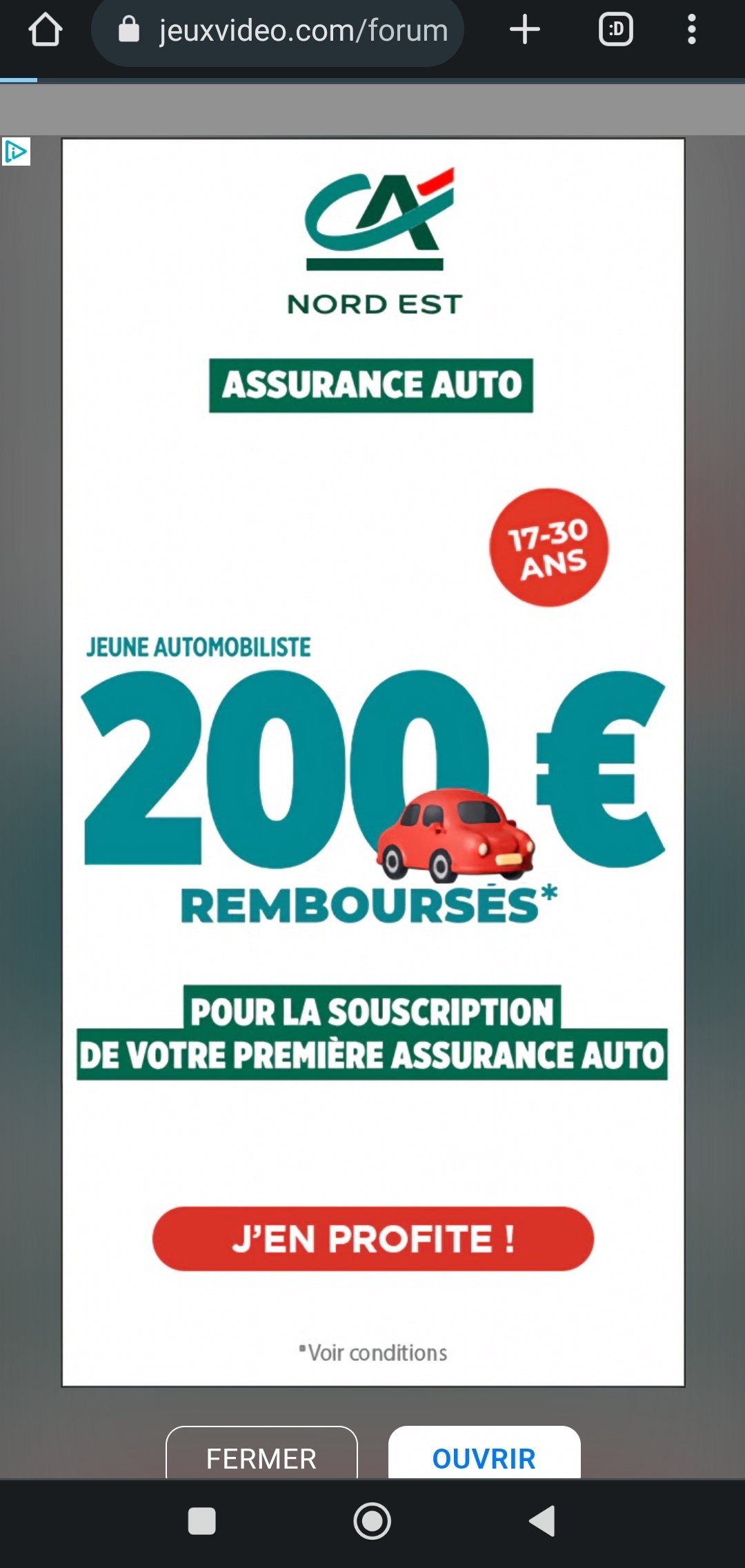Viewport: 745px width, 1568px height.
Task: Close the ad with FERMER
Action: click(x=261, y=1452)
